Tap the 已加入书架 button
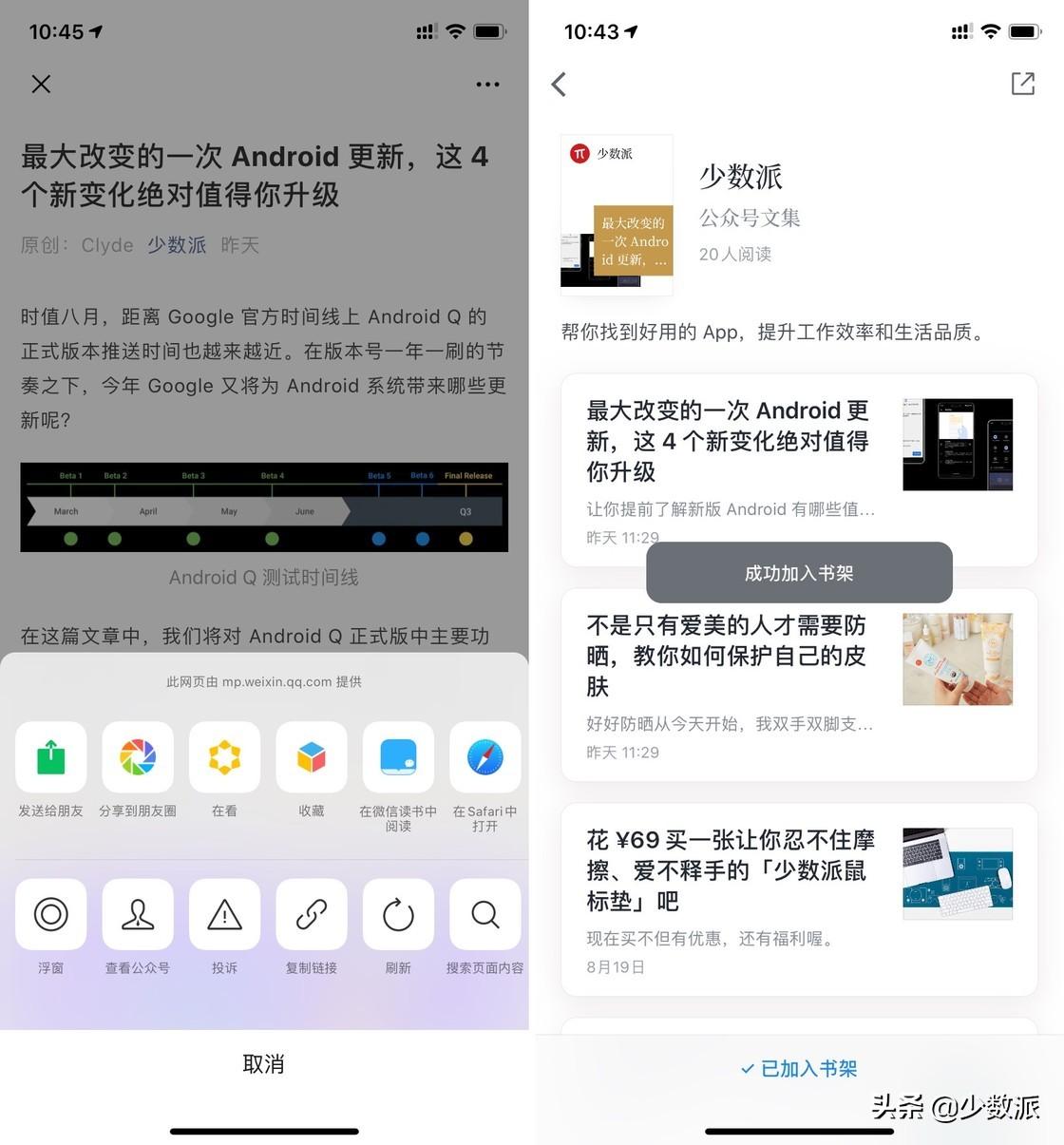Screen dimensions: 1064x1145 [799, 1069]
